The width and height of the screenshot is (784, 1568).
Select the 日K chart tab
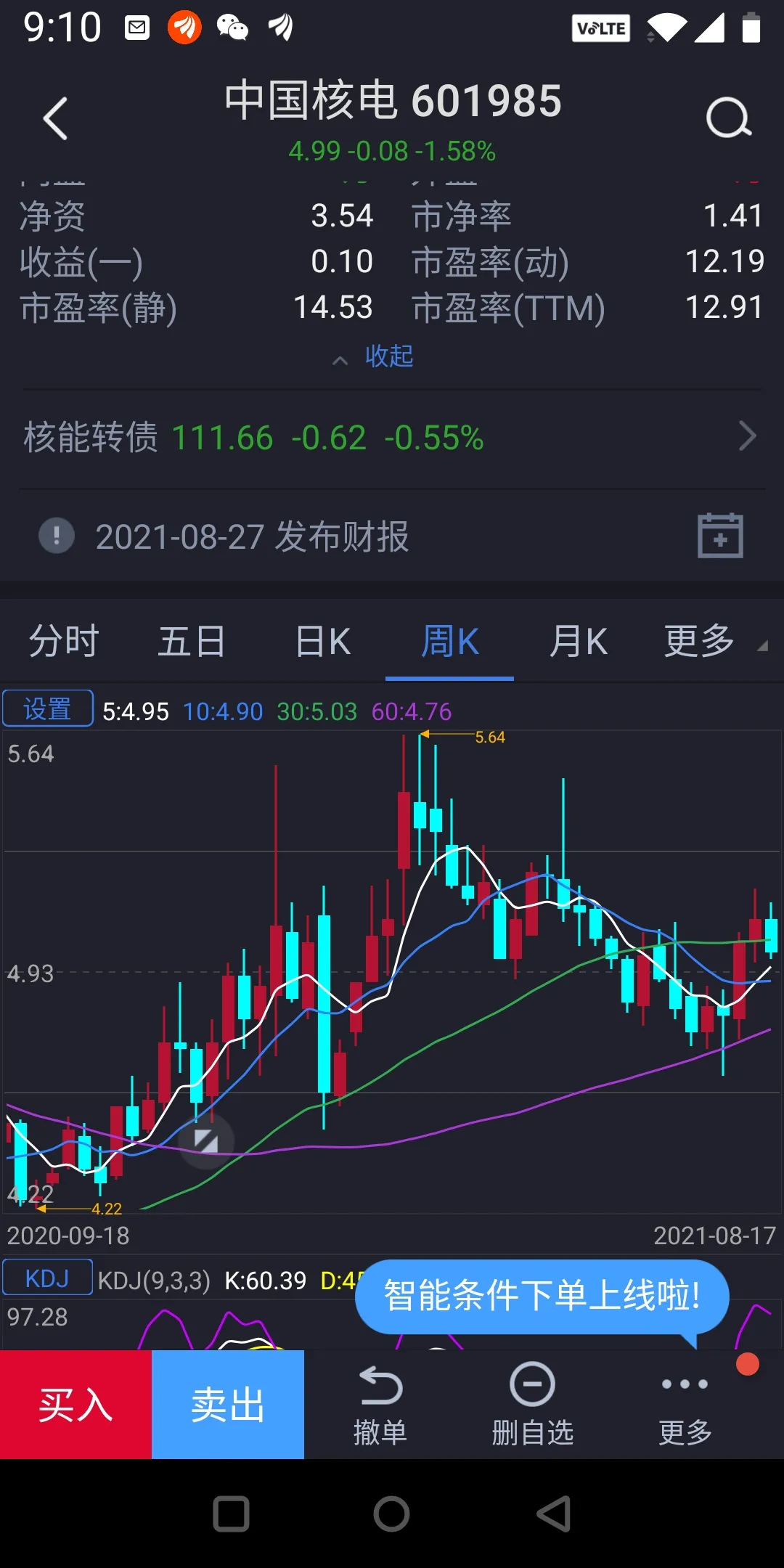322,642
